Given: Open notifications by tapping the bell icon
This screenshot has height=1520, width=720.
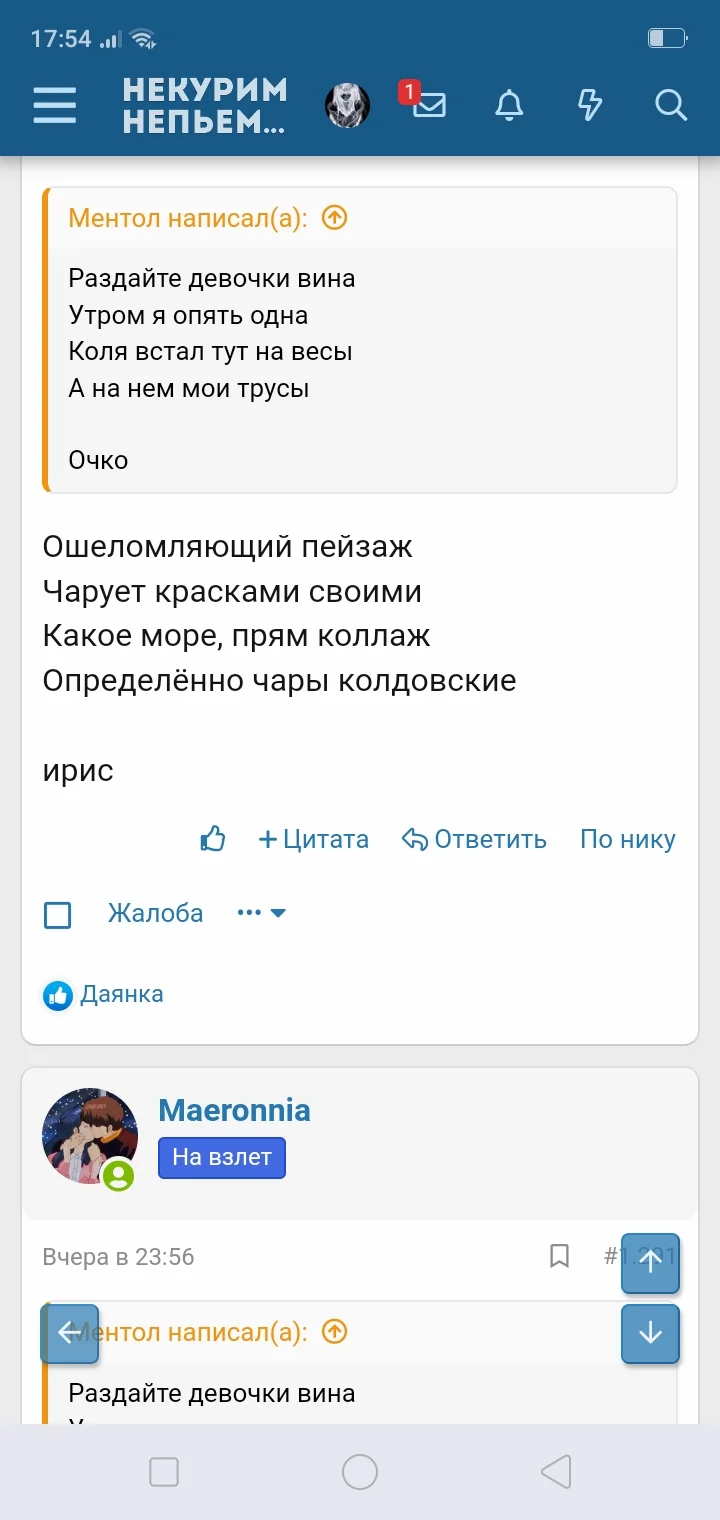Looking at the screenshot, I should point(509,105).
